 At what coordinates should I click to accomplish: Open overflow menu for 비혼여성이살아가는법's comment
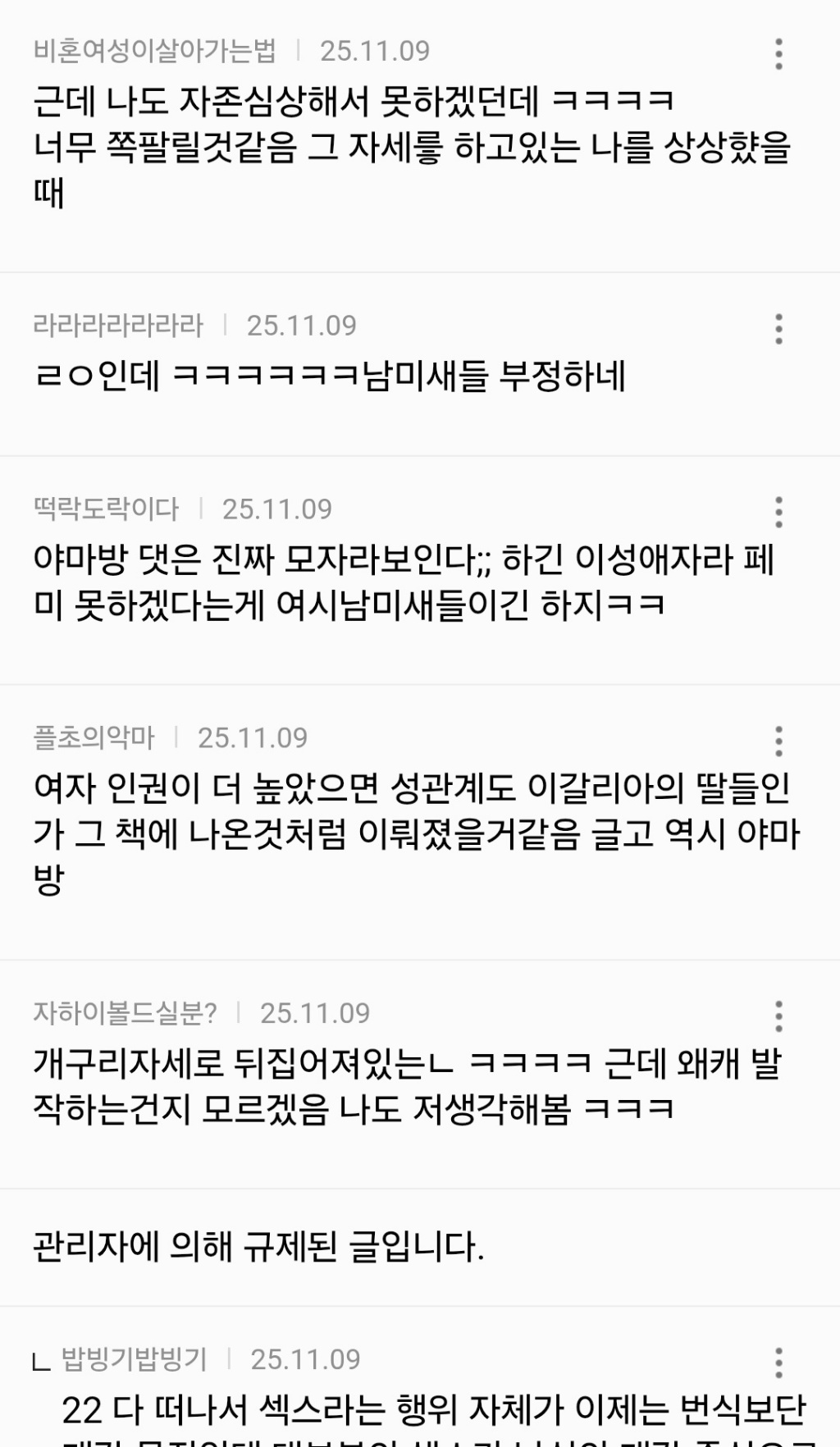(x=778, y=53)
